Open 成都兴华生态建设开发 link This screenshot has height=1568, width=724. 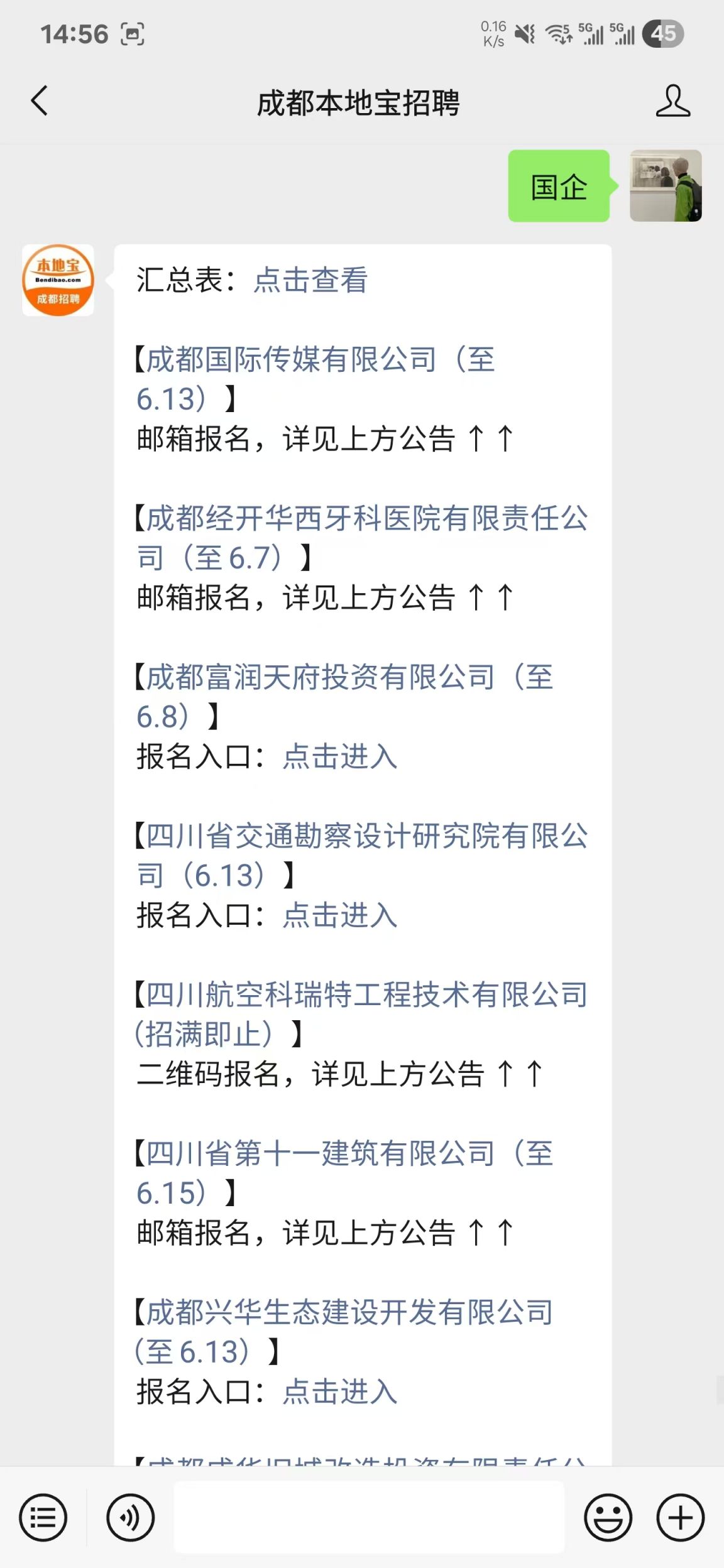[349, 1313]
